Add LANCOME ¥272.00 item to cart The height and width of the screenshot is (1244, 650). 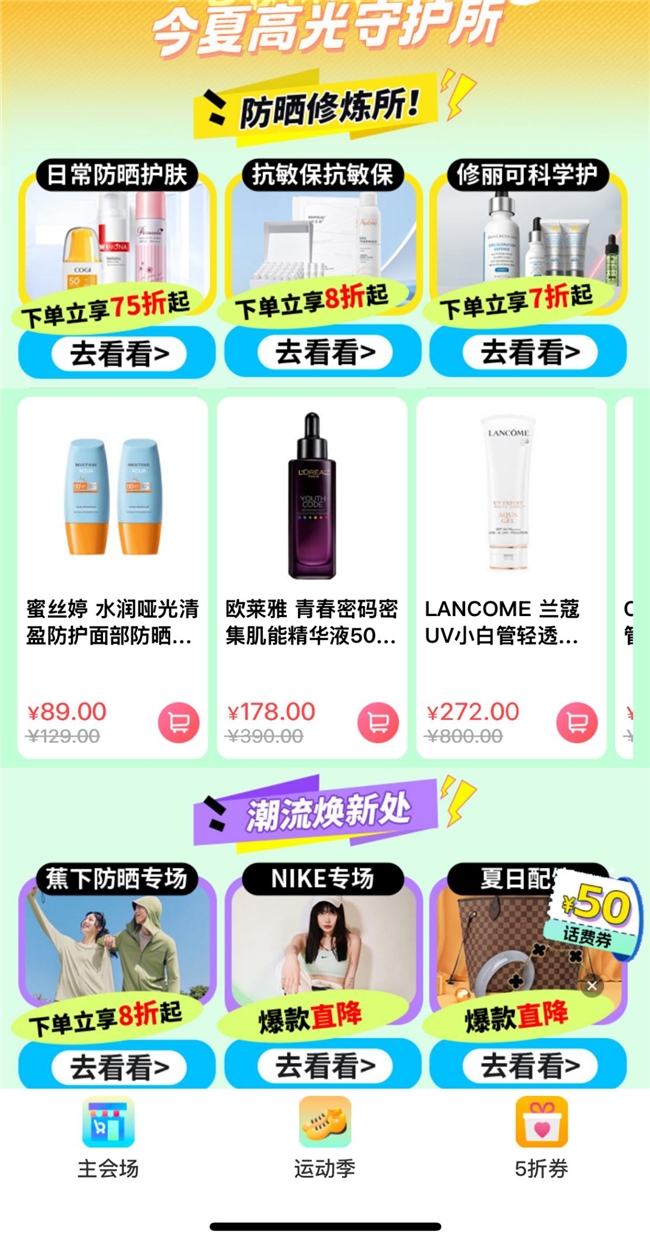pyautogui.click(x=577, y=723)
